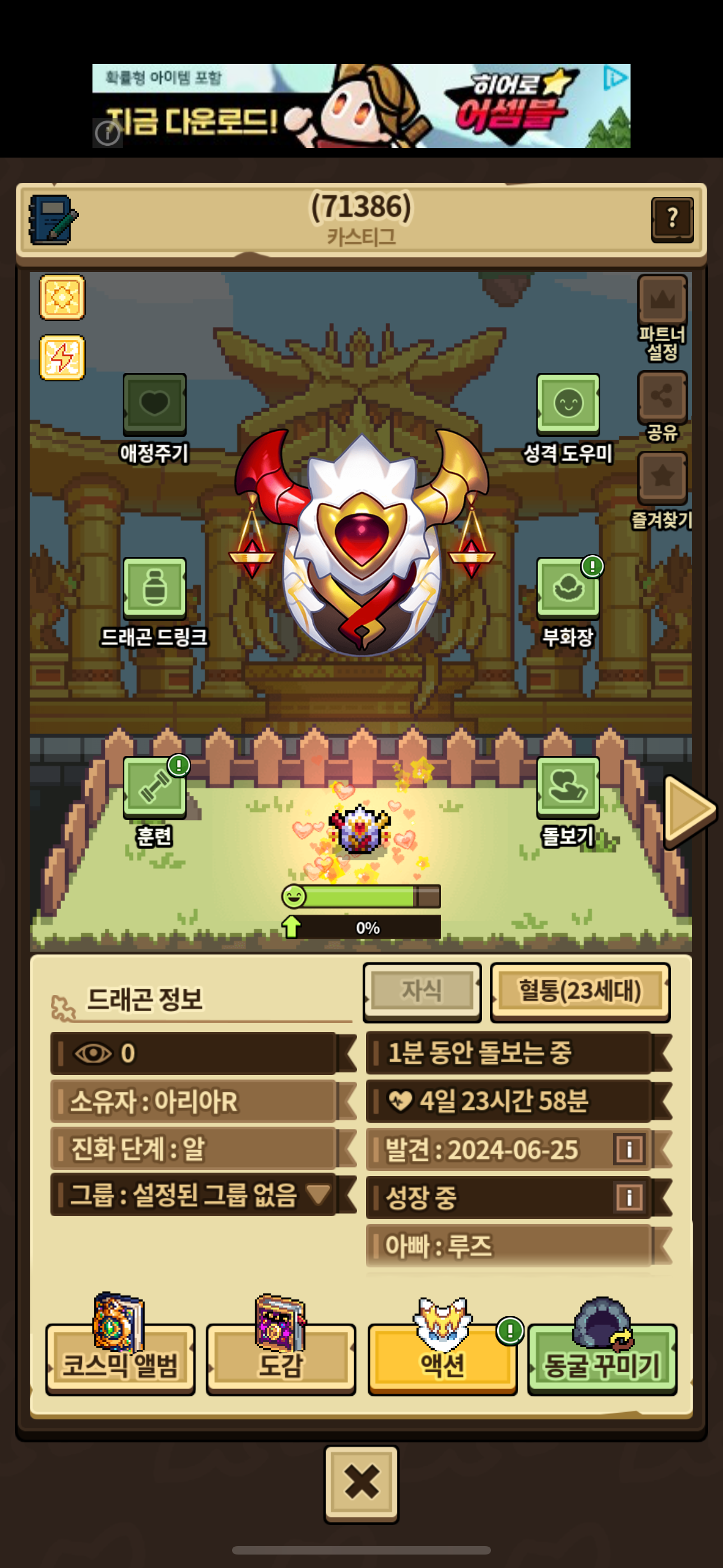Open the notebook edit icon
Viewport: 723px width, 1568px height.
pos(53,220)
